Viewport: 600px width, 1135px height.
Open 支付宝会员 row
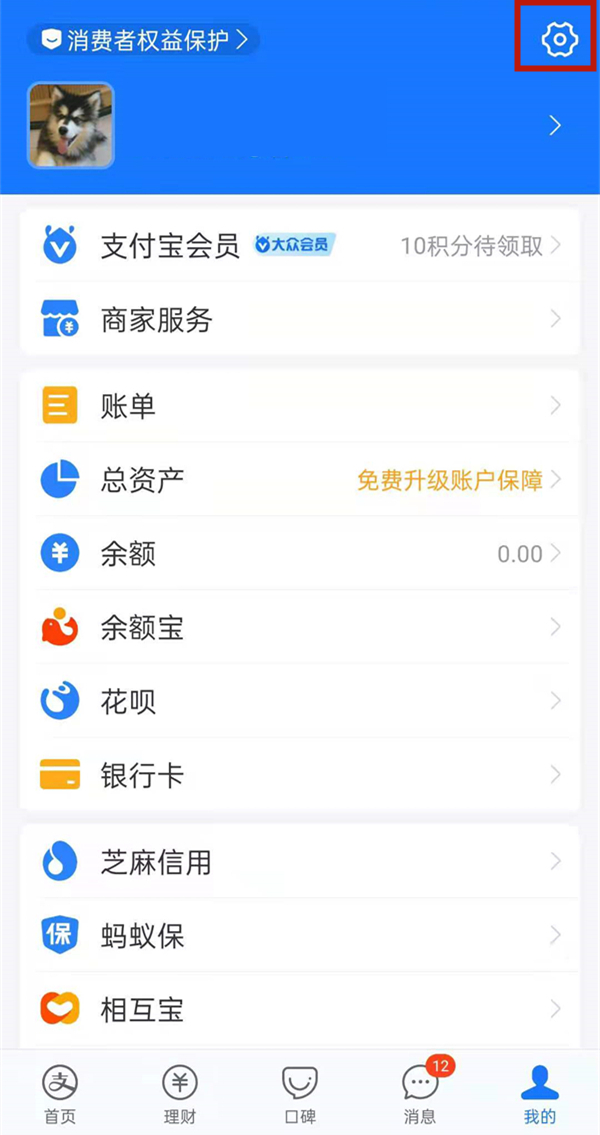[x=300, y=245]
